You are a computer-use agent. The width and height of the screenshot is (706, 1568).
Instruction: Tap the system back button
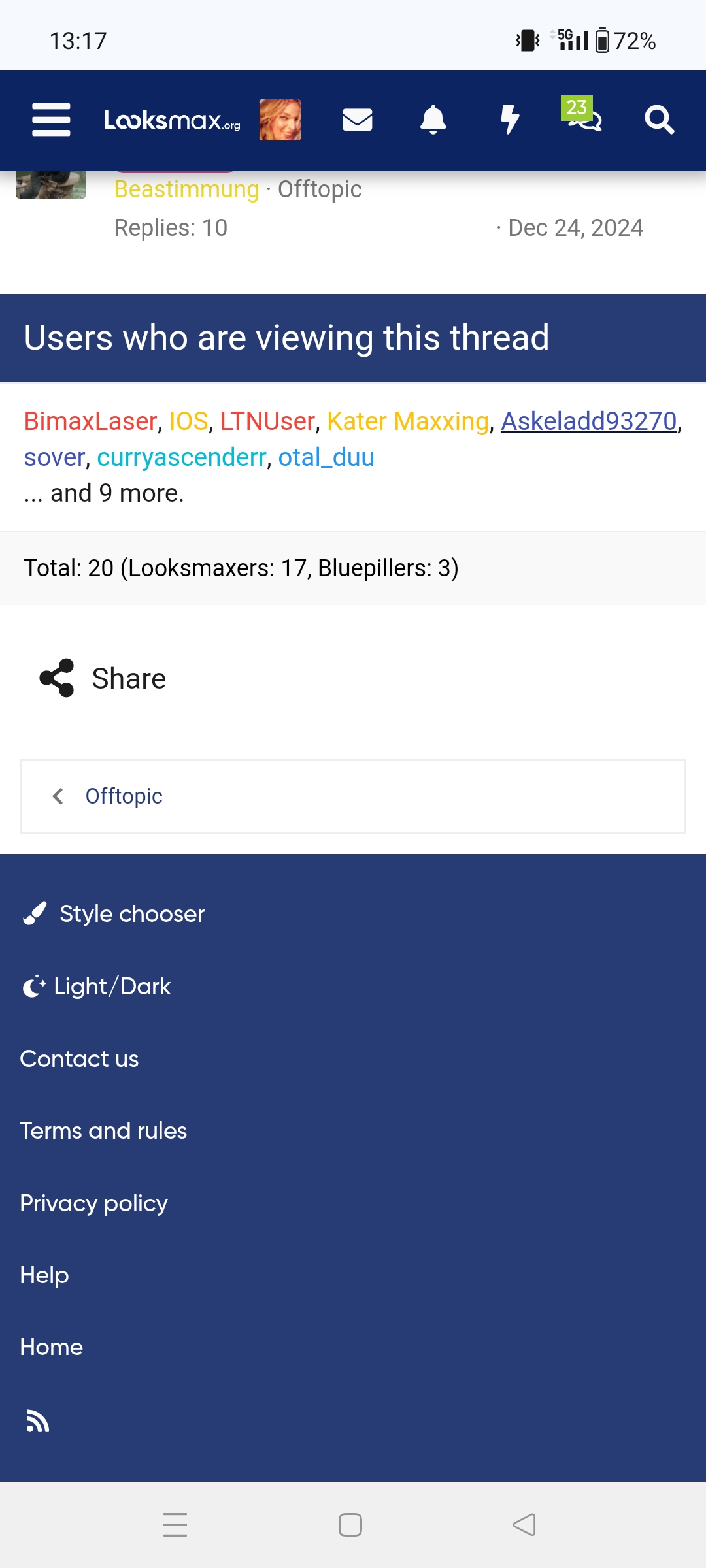tap(524, 1525)
